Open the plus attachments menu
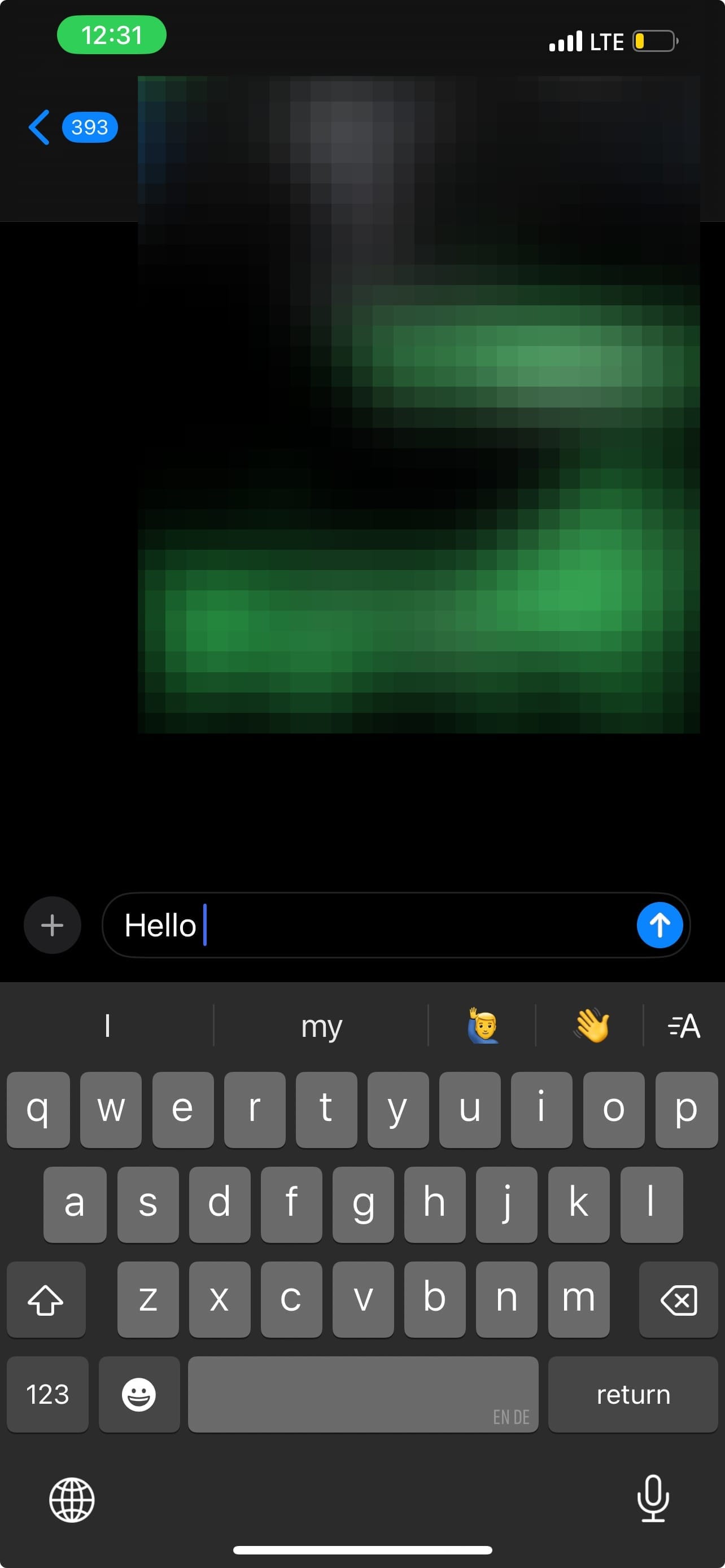Screen dimensions: 725x1568 53,925
